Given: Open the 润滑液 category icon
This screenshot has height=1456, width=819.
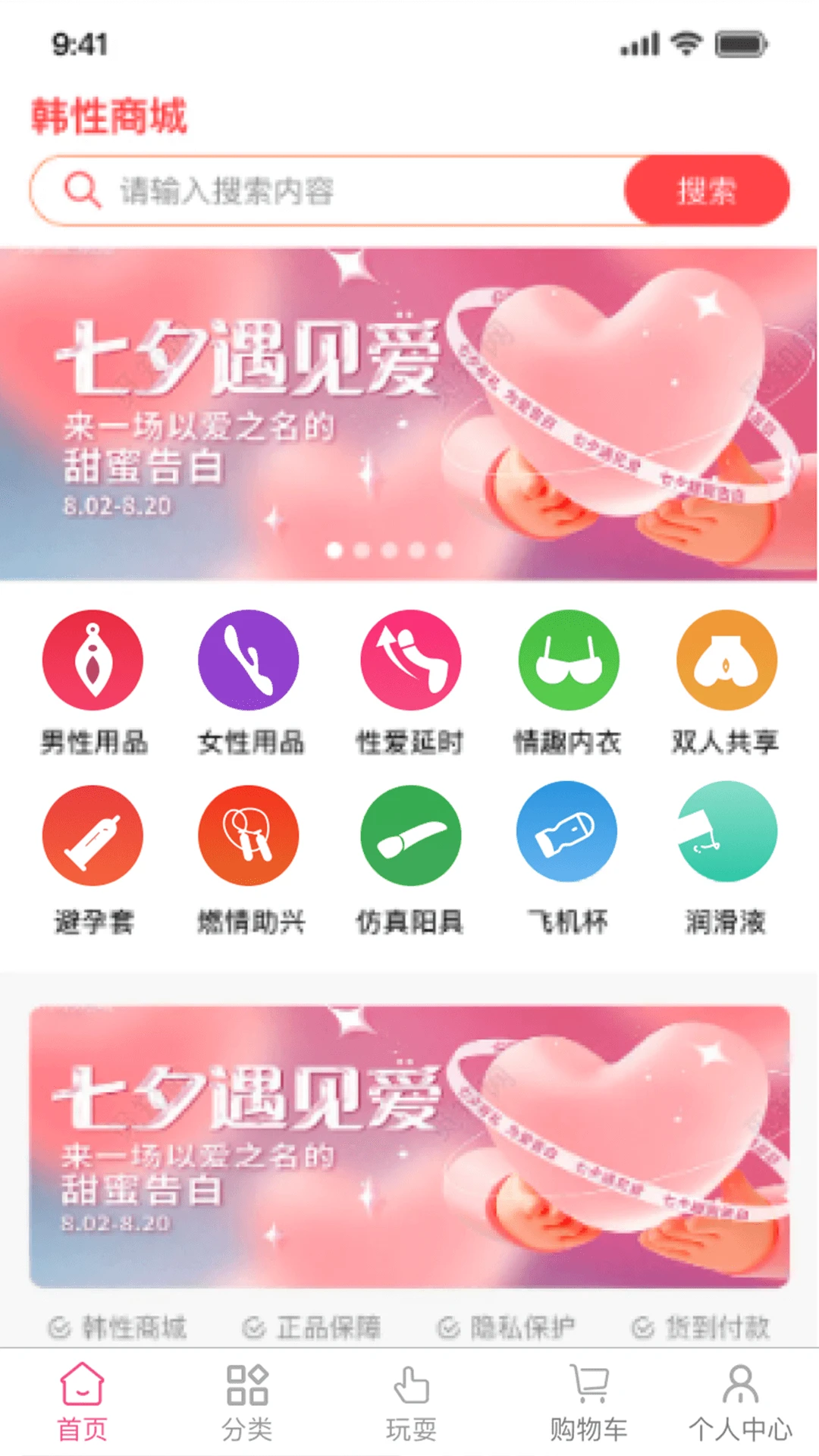Looking at the screenshot, I should 726,836.
